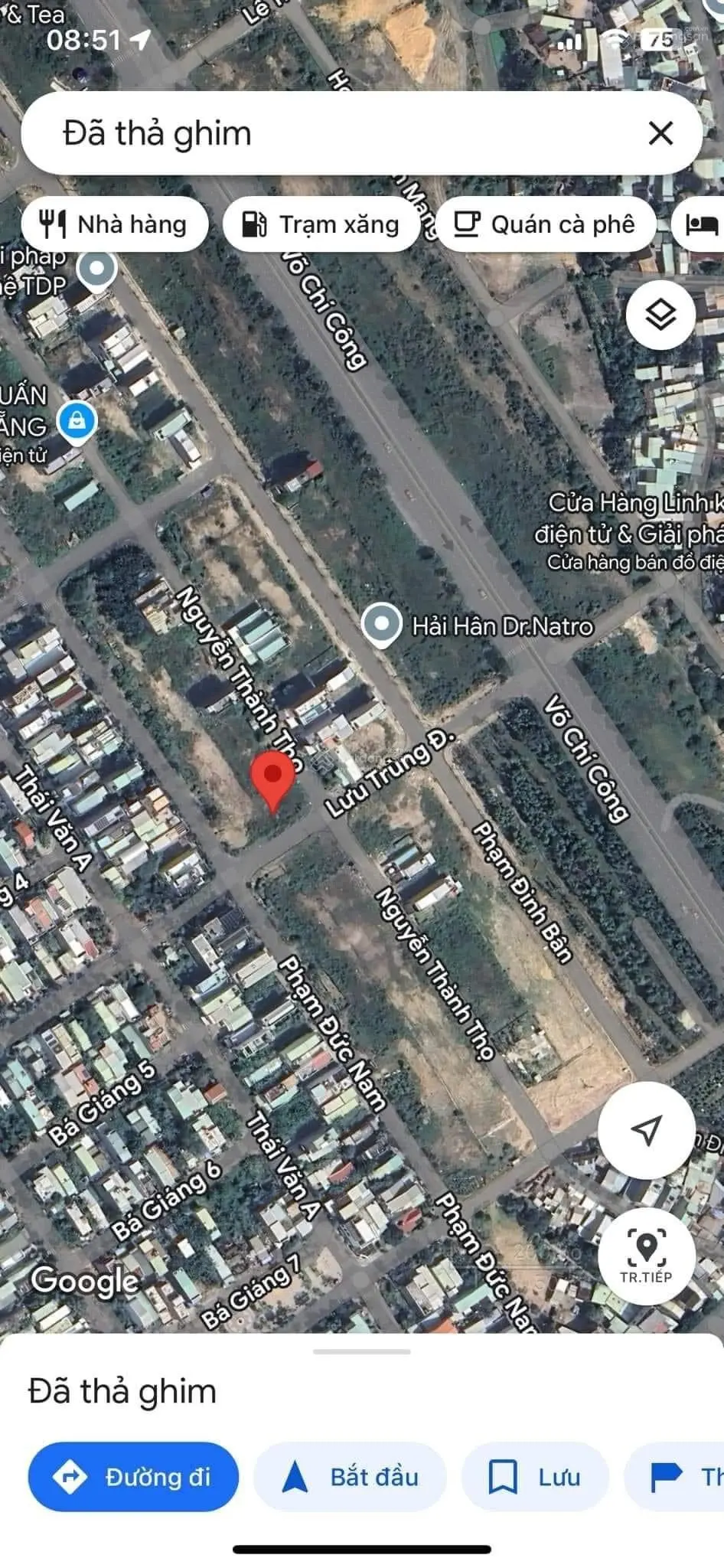724x1568 pixels.
Task: Get directions with 'Đường đi'
Action: click(133, 1477)
